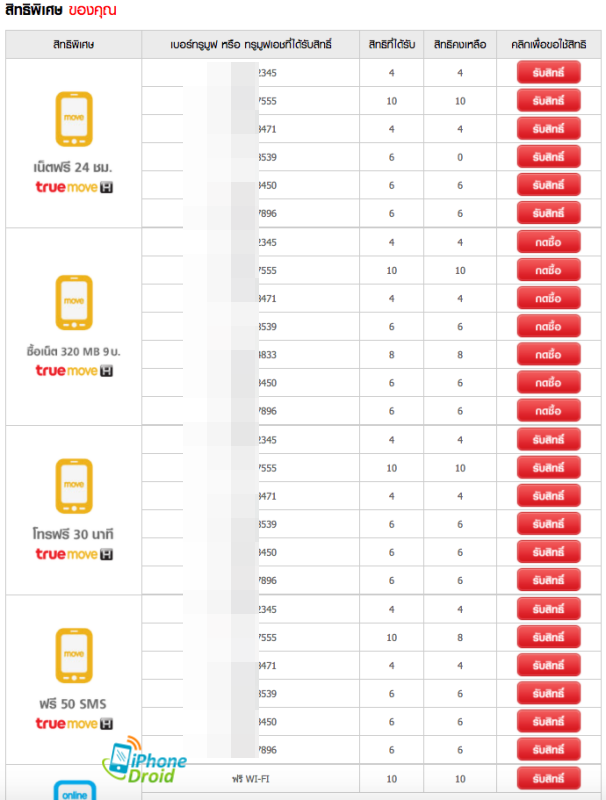Claim โทรฟรี 30 นาที for number ending 896

pos(548,580)
